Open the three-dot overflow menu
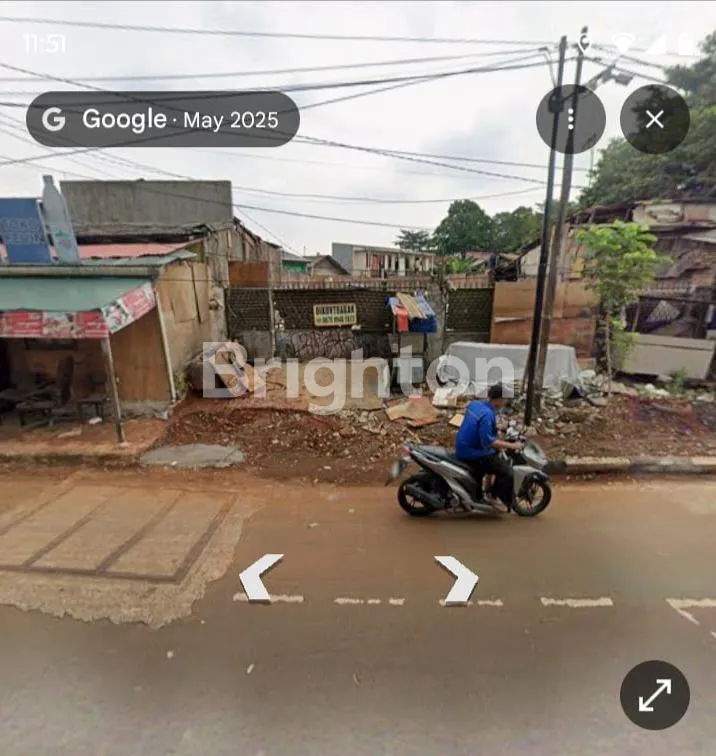Image resolution: width=716 pixels, height=756 pixels. click(x=570, y=119)
